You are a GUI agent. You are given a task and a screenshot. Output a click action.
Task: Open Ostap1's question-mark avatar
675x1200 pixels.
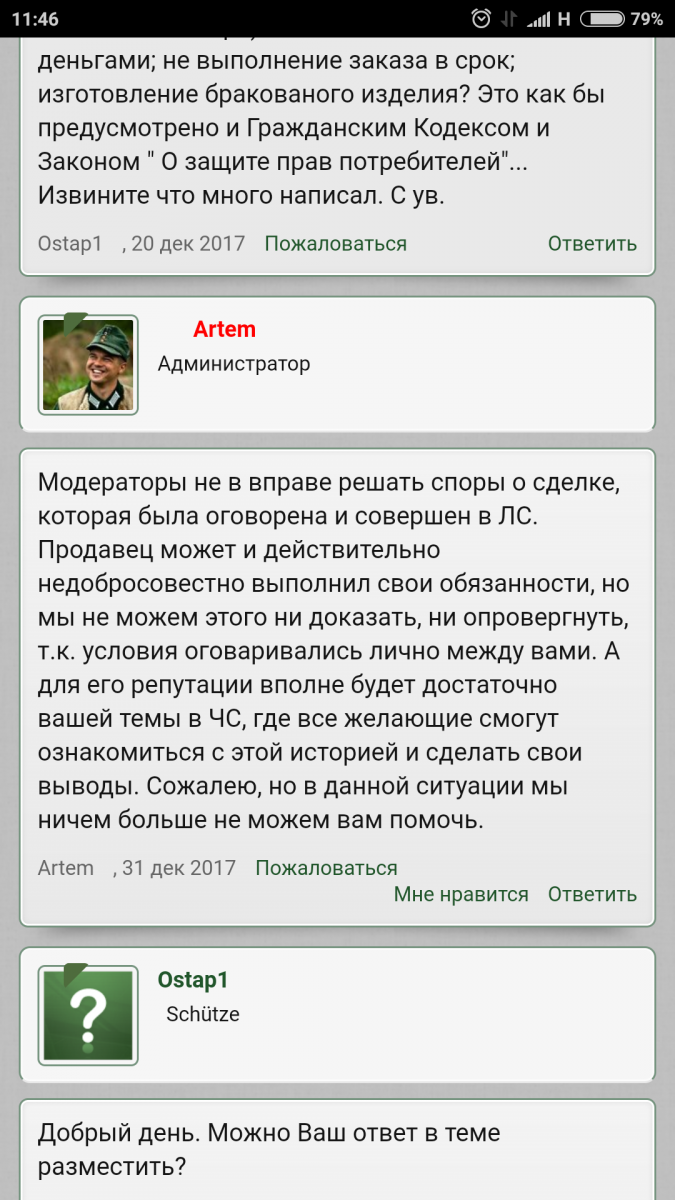pyautogui.click(x=88, y=1015)
